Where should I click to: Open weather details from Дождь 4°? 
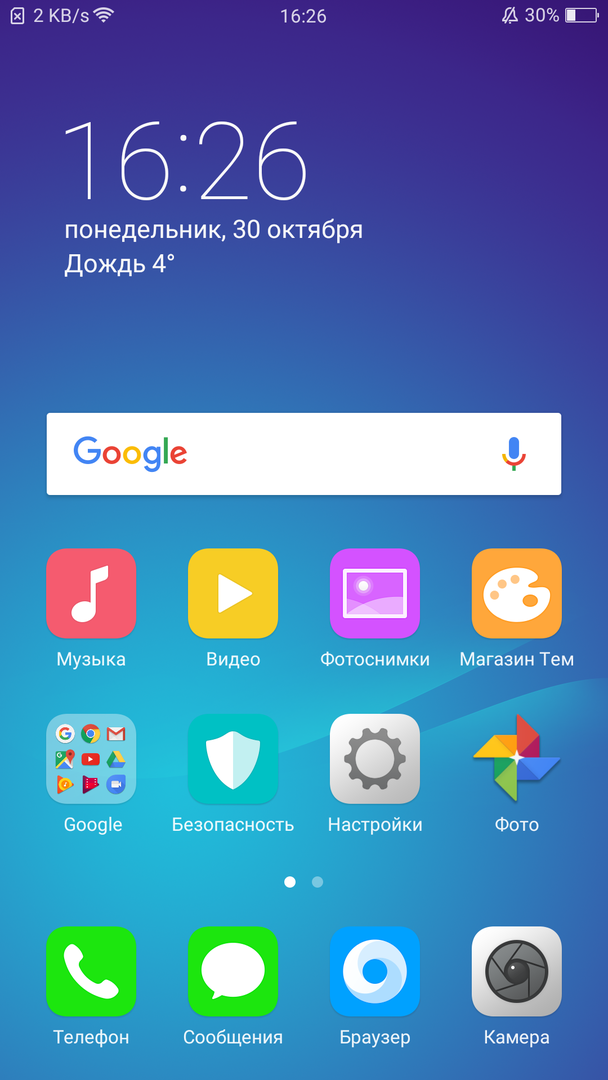[120, 264]
